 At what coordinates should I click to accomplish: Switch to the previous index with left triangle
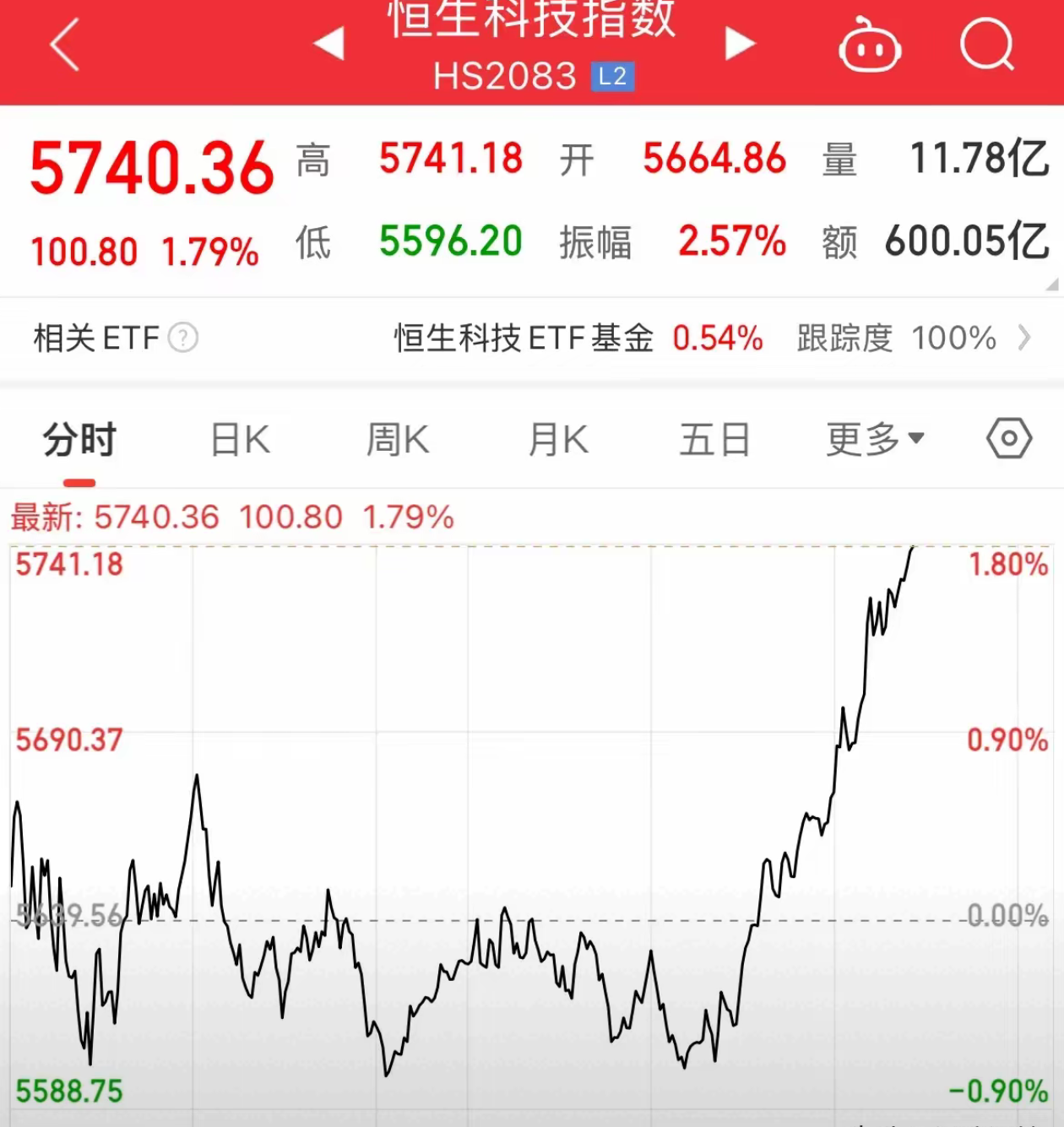[328, 43]
